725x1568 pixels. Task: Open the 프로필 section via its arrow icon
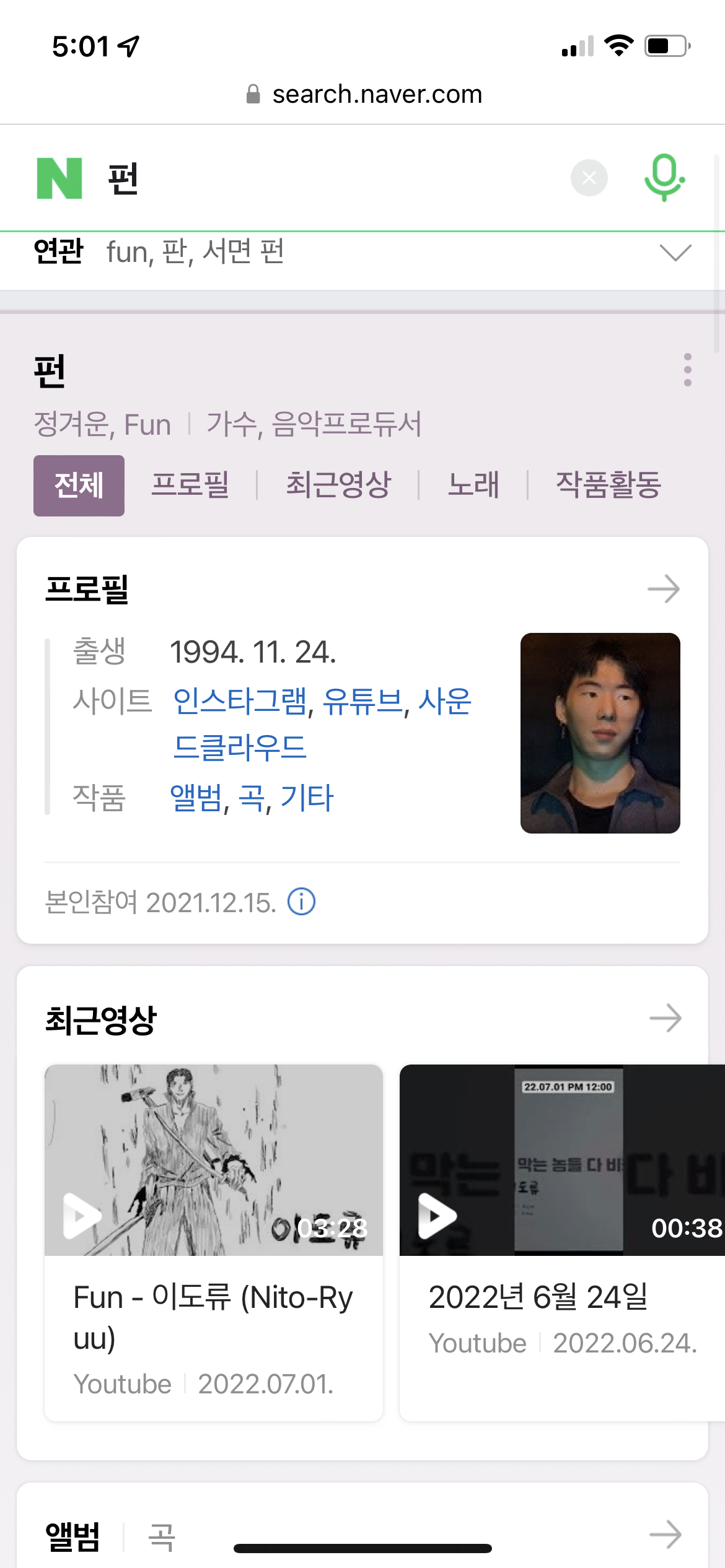pos(665,589)
